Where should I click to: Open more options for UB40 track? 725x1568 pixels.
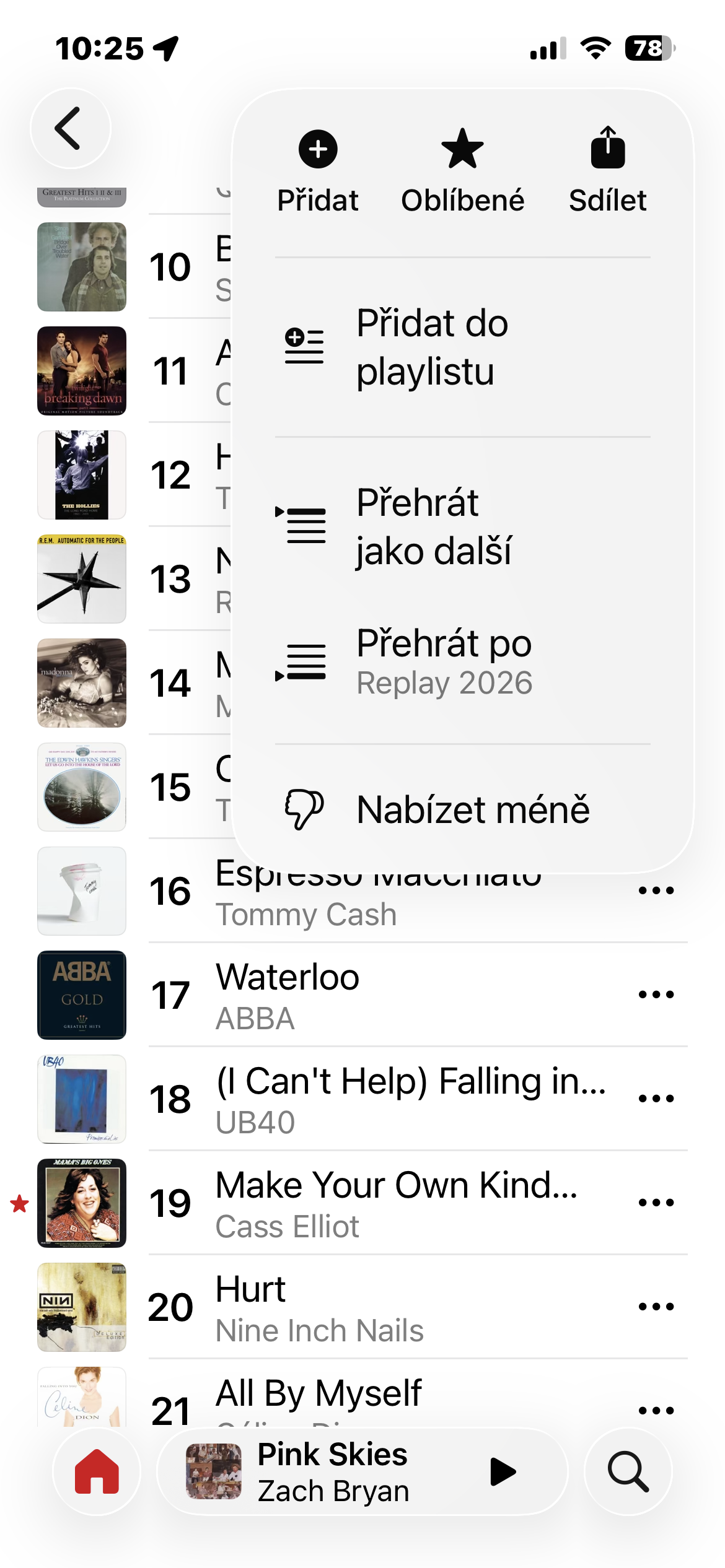click(656, 1099)
